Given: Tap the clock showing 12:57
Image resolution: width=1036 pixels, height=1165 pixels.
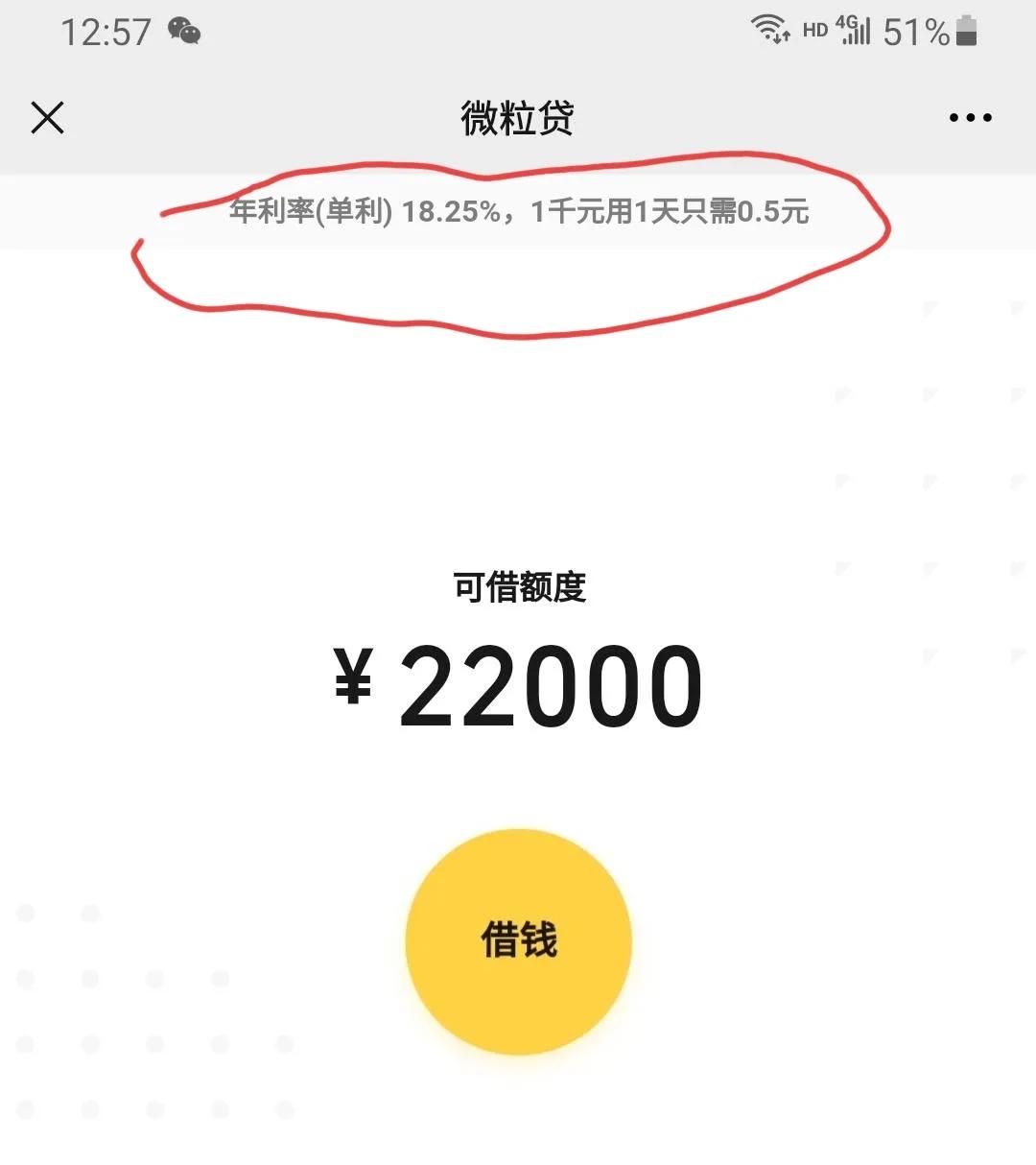Looking at the screenshot, I should point(106,32).
